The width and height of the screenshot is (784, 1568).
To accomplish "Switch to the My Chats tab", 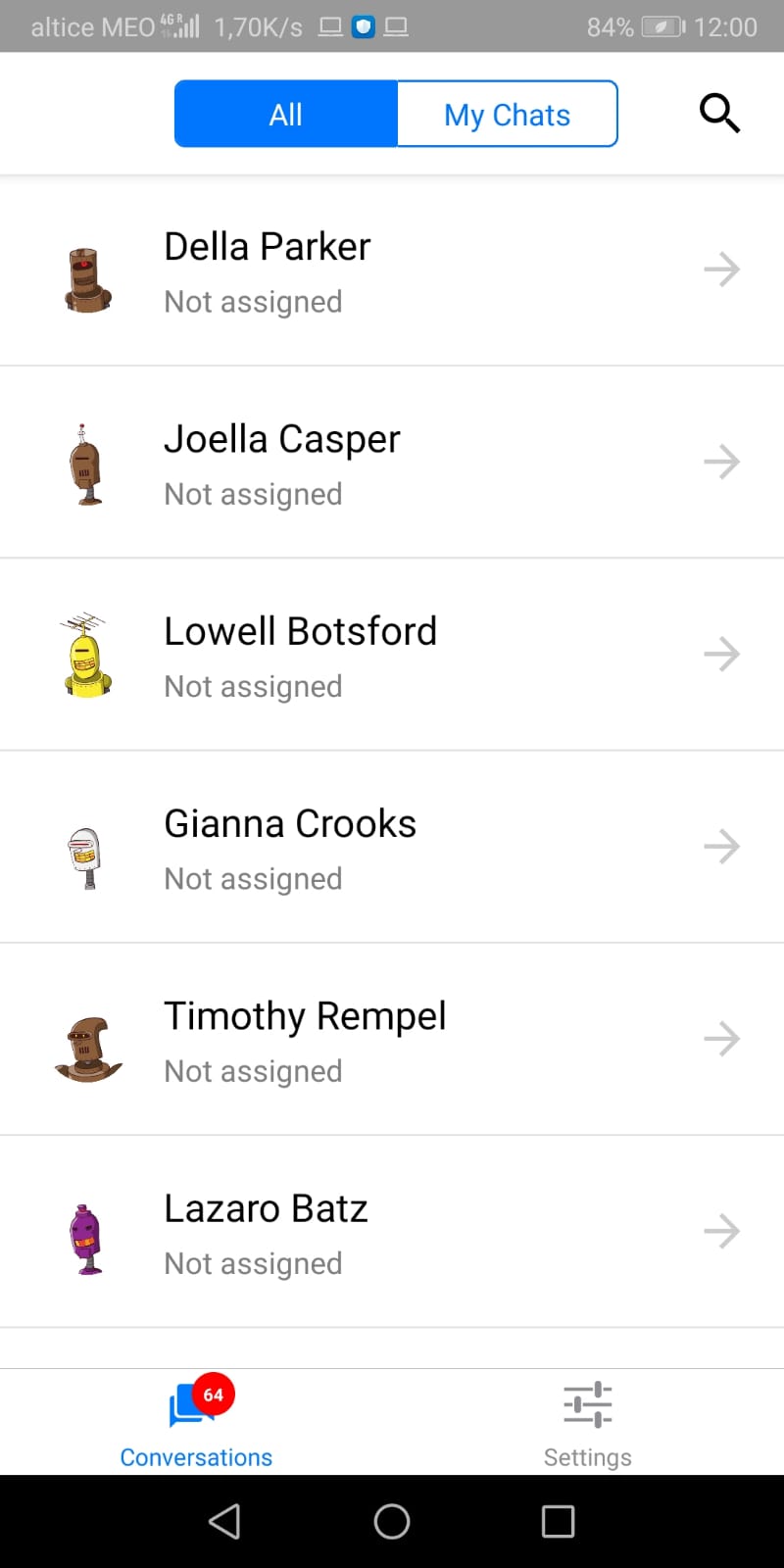I will [x=507, y=115].
